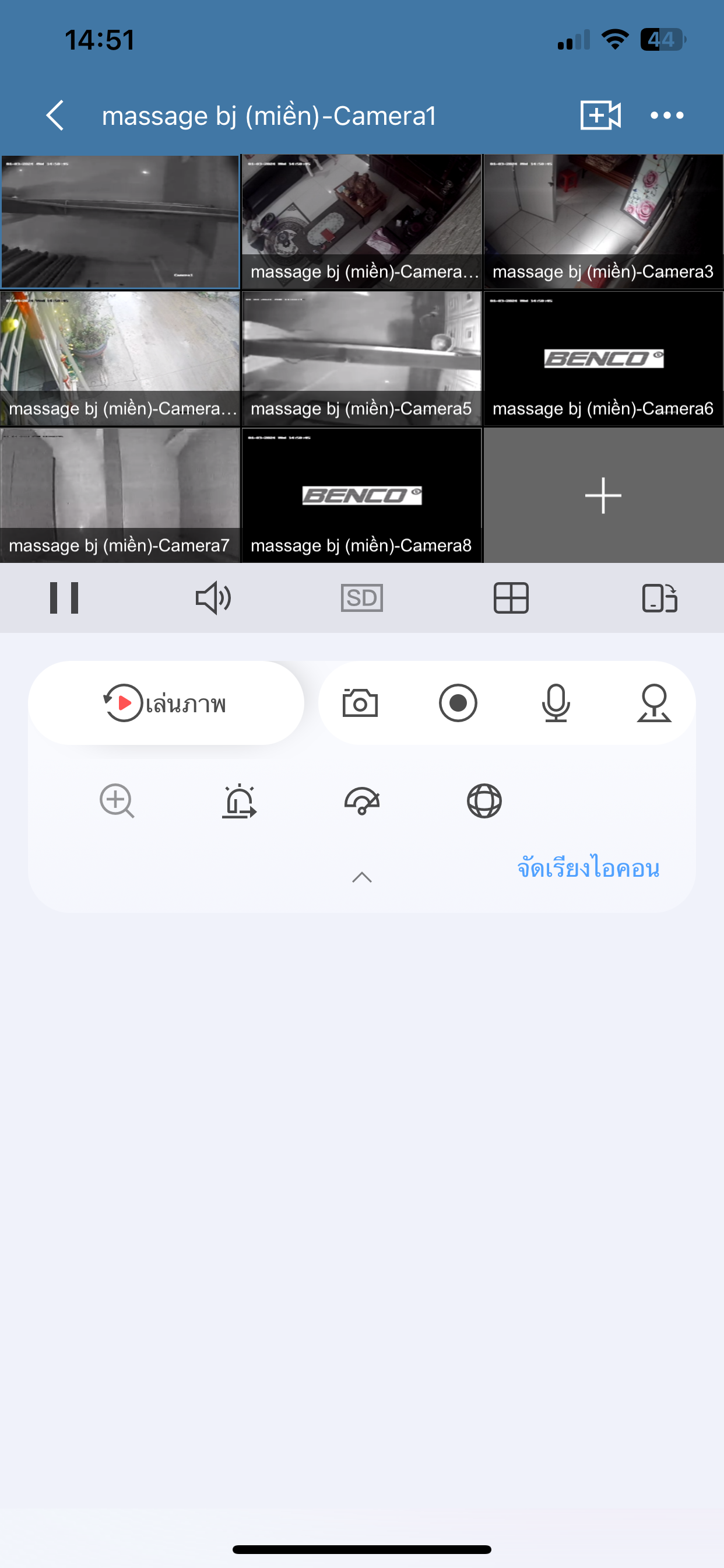
Task: Tap จัดเรียงไอคอน to rearrange icons
Action: point(588,867)
